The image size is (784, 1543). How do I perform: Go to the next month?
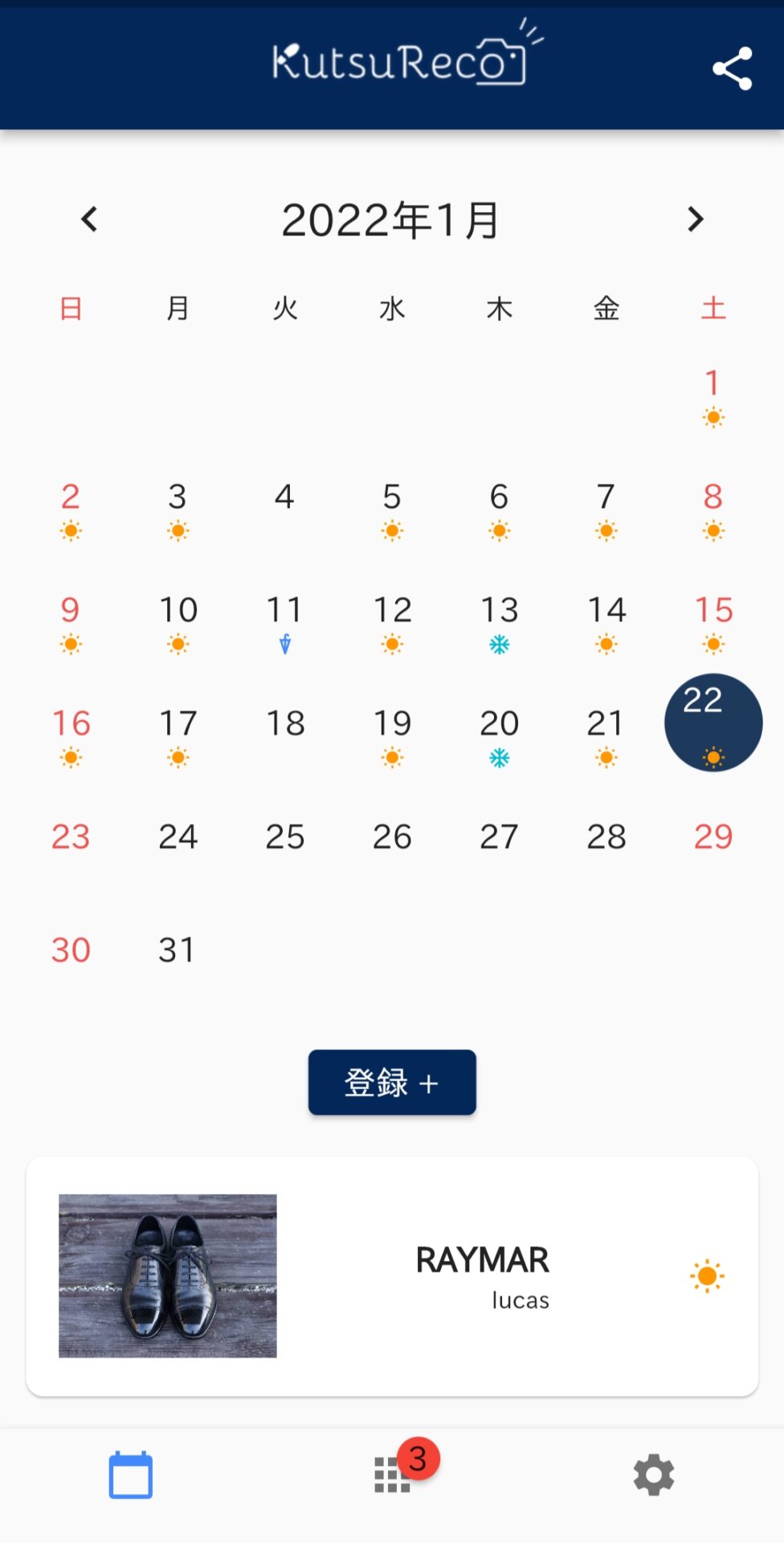(x=695, y=219)
